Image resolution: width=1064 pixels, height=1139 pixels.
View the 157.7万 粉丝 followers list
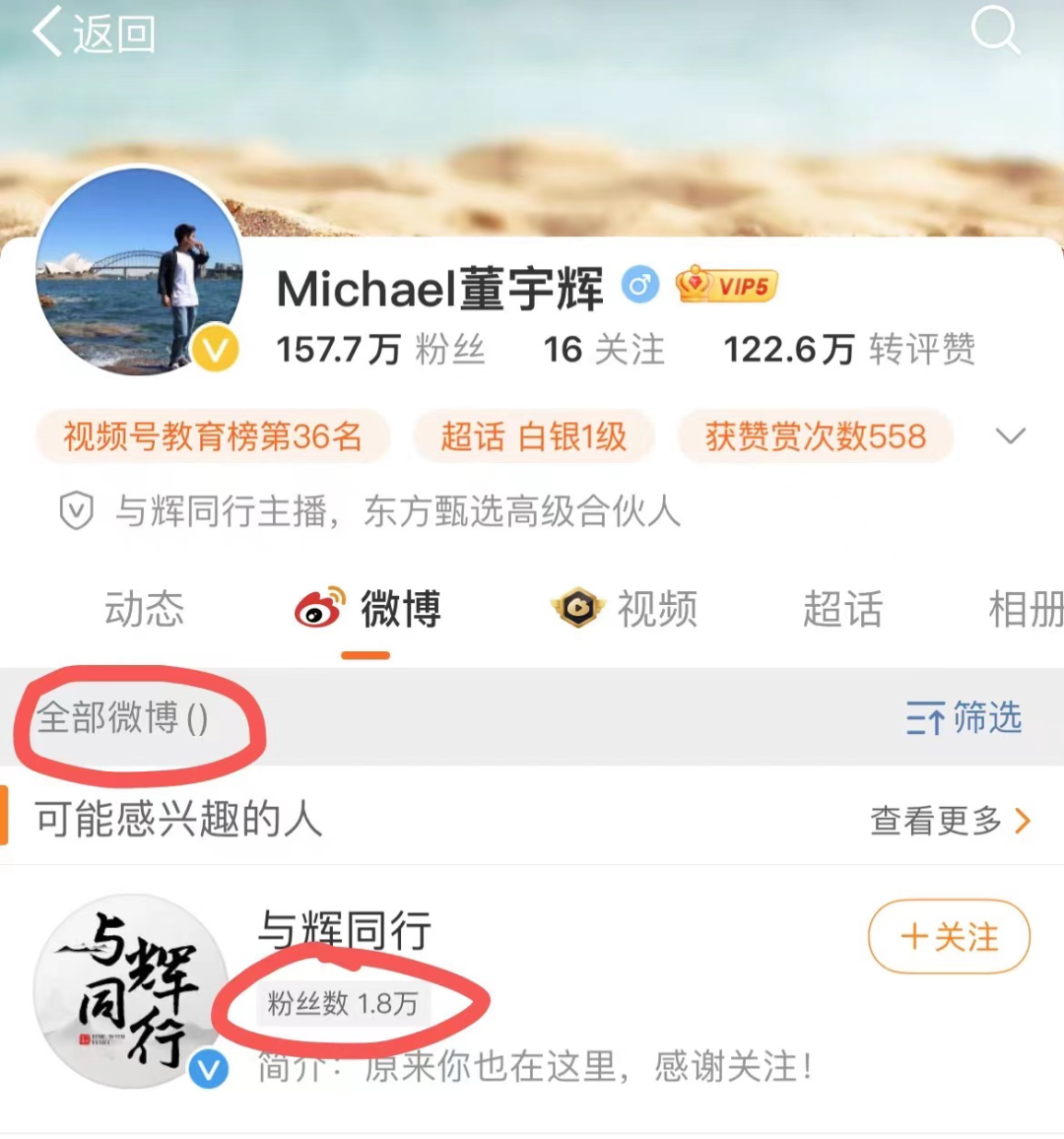point(380,350)
